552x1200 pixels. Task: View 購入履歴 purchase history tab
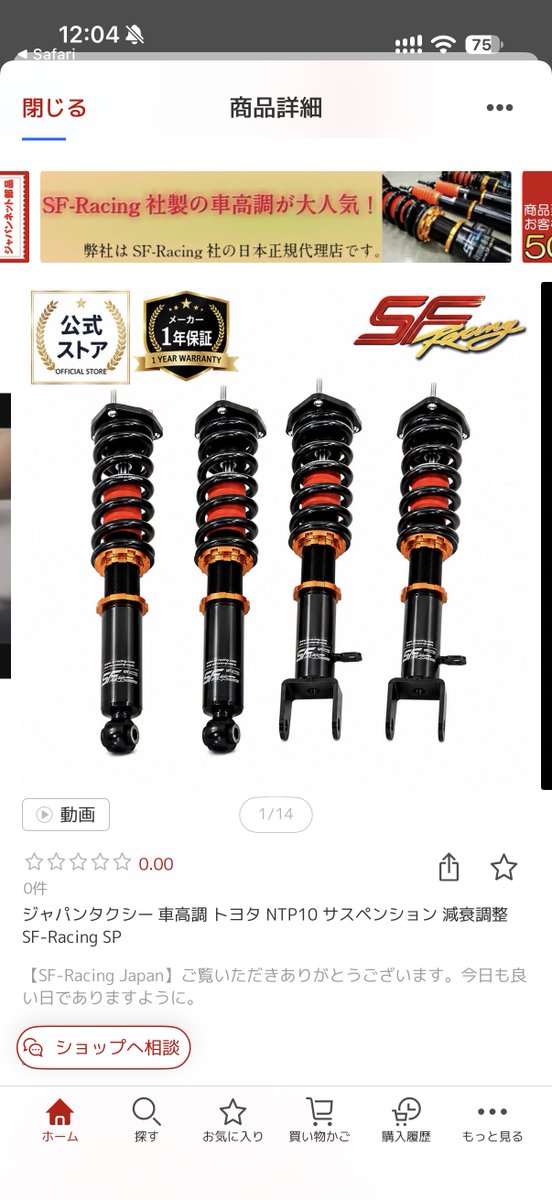(x=406, y=1120)
